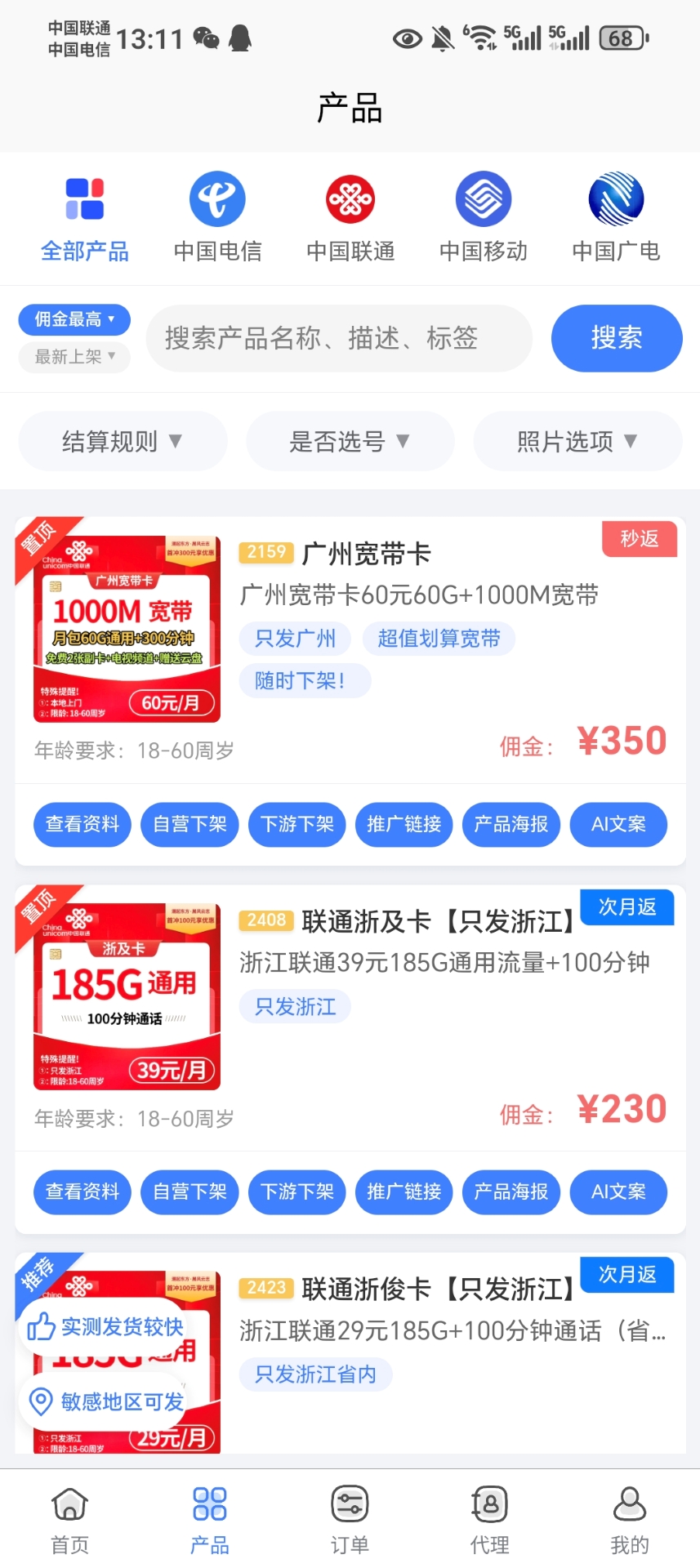This screenshot has height=1568, width=700.
Task: Toggle the 只发广州 tag on 广州宽带卡
Action: pyautogui.click(x=295, y=639)
